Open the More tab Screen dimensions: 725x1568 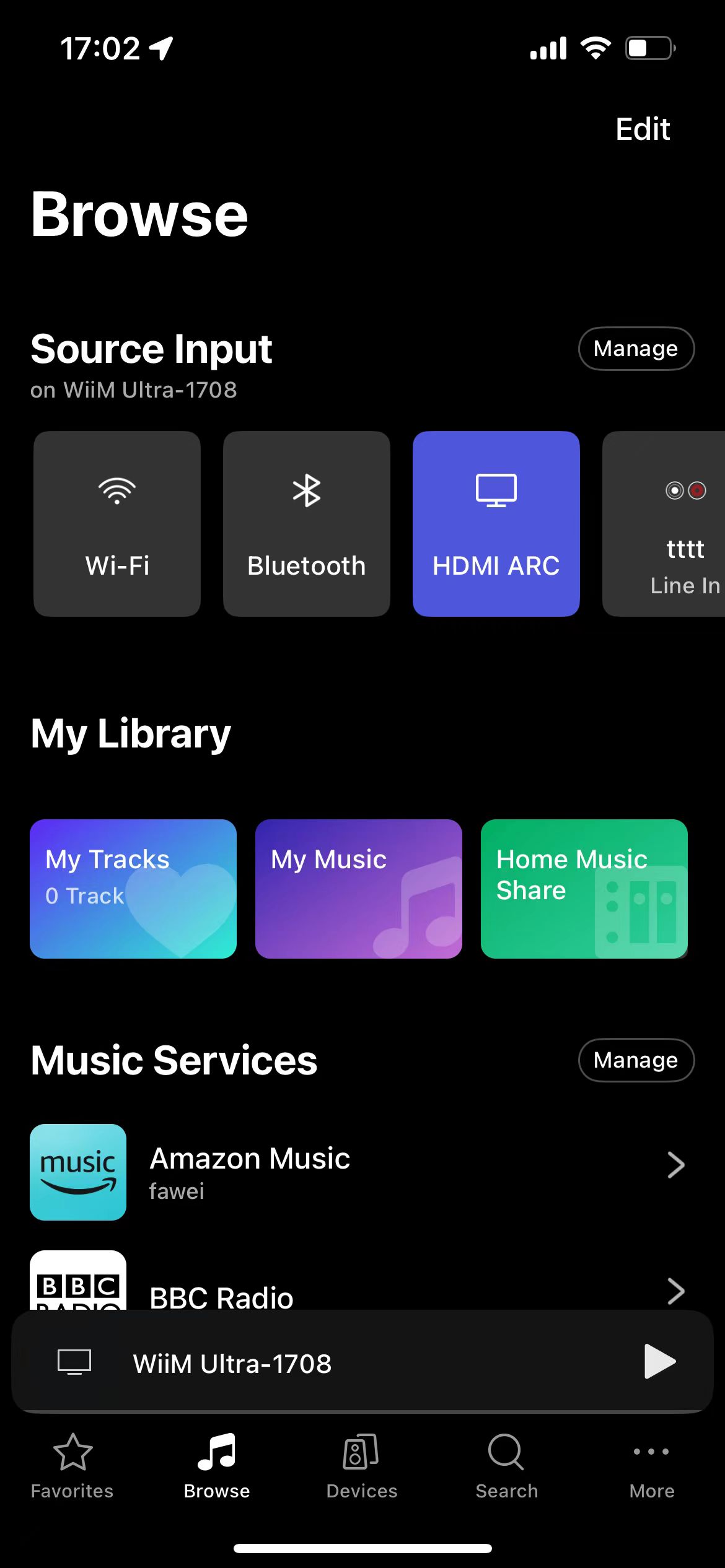point(652,1465)
